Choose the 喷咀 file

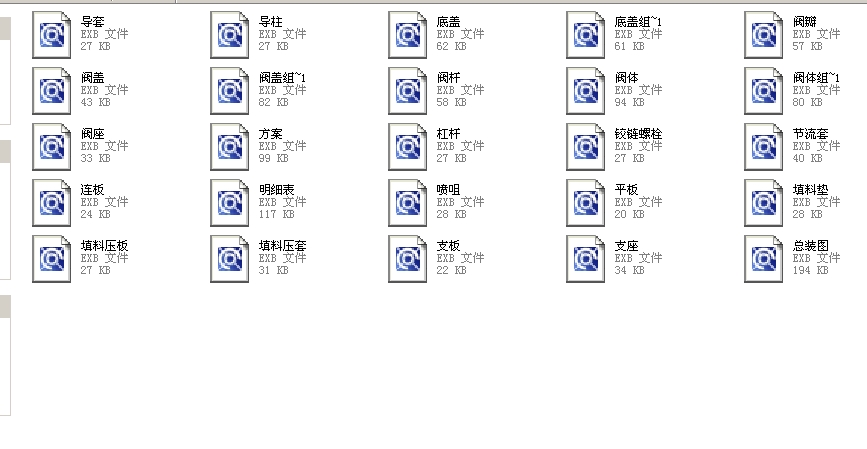[408, 203]
